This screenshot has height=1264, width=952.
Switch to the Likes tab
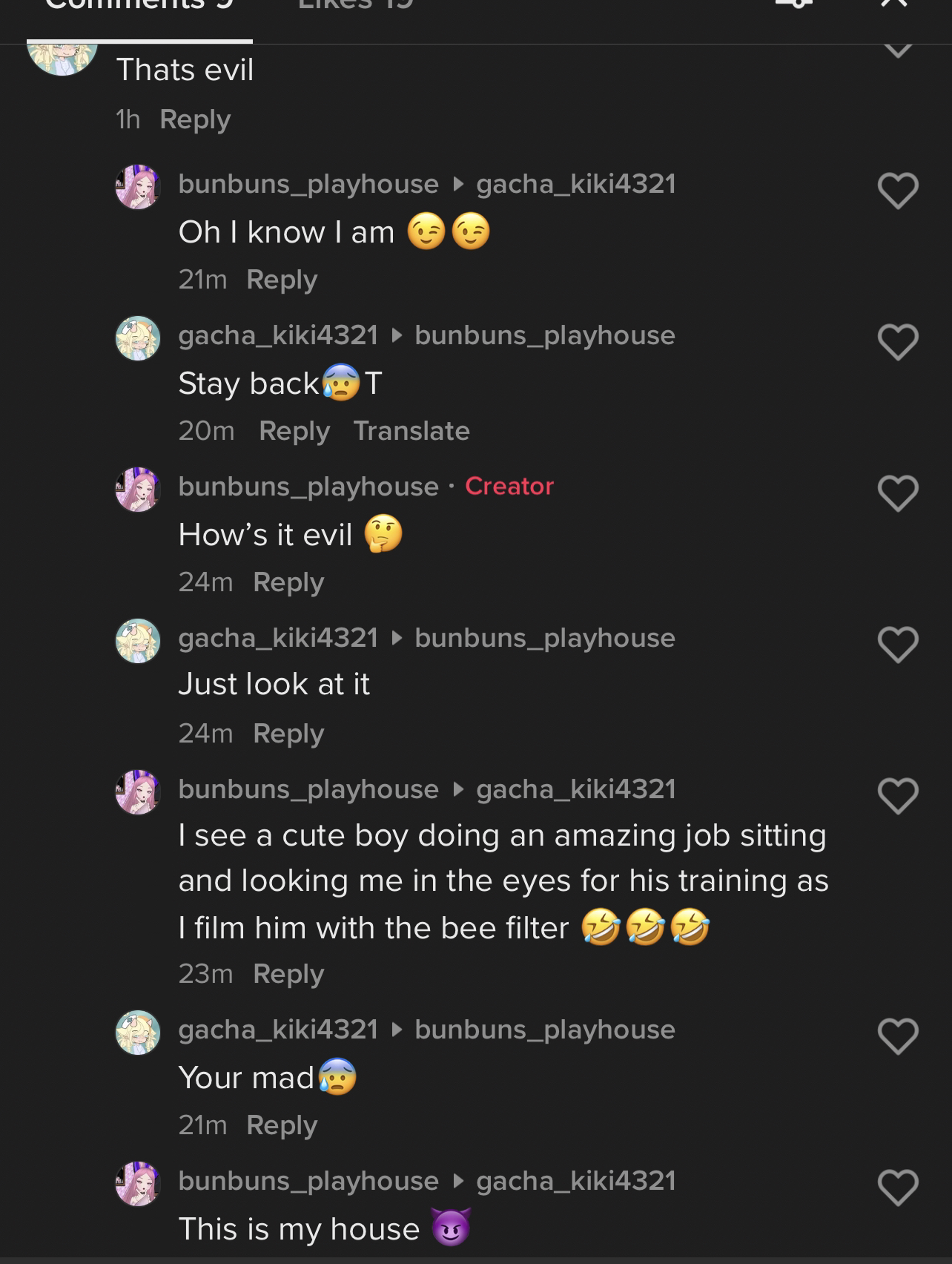356,7
